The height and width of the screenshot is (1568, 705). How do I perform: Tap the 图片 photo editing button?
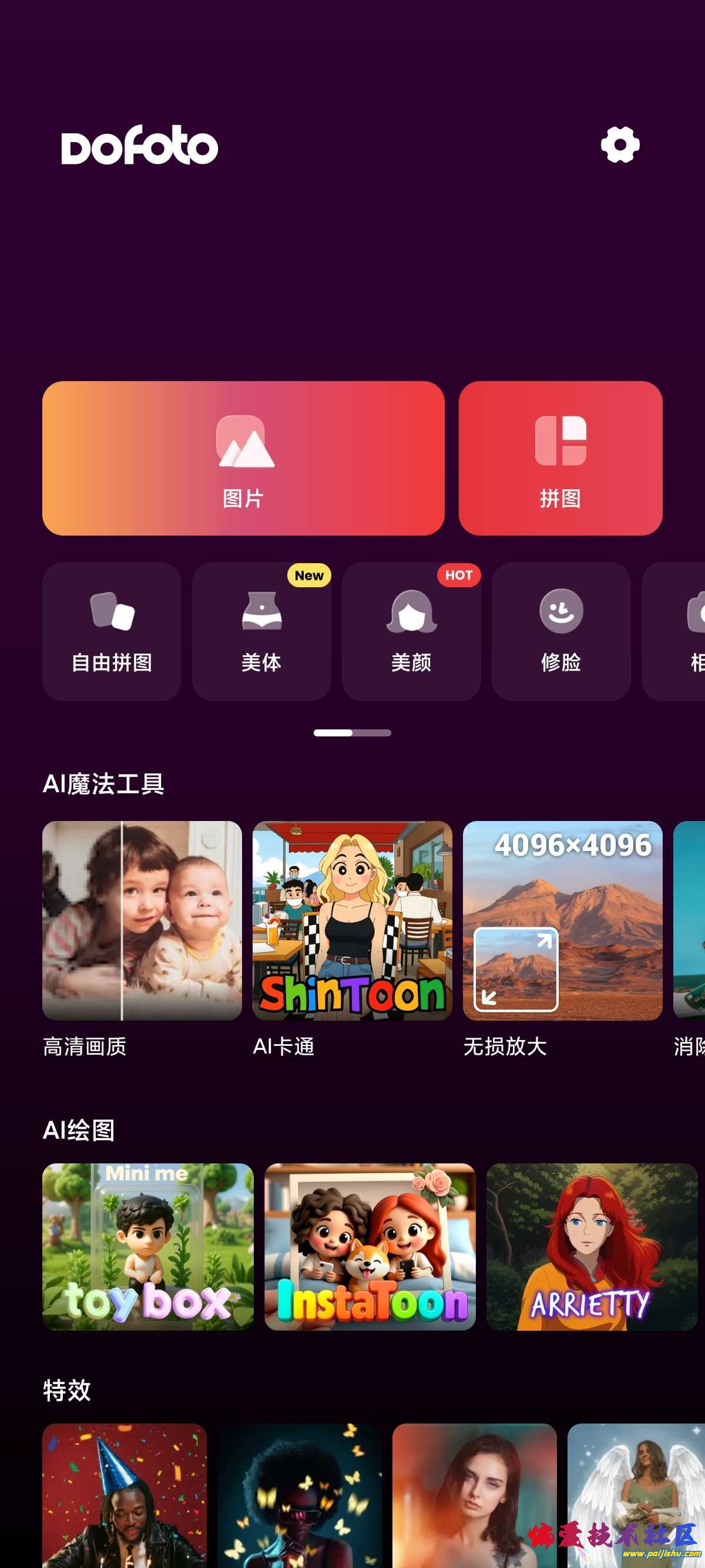243,458
